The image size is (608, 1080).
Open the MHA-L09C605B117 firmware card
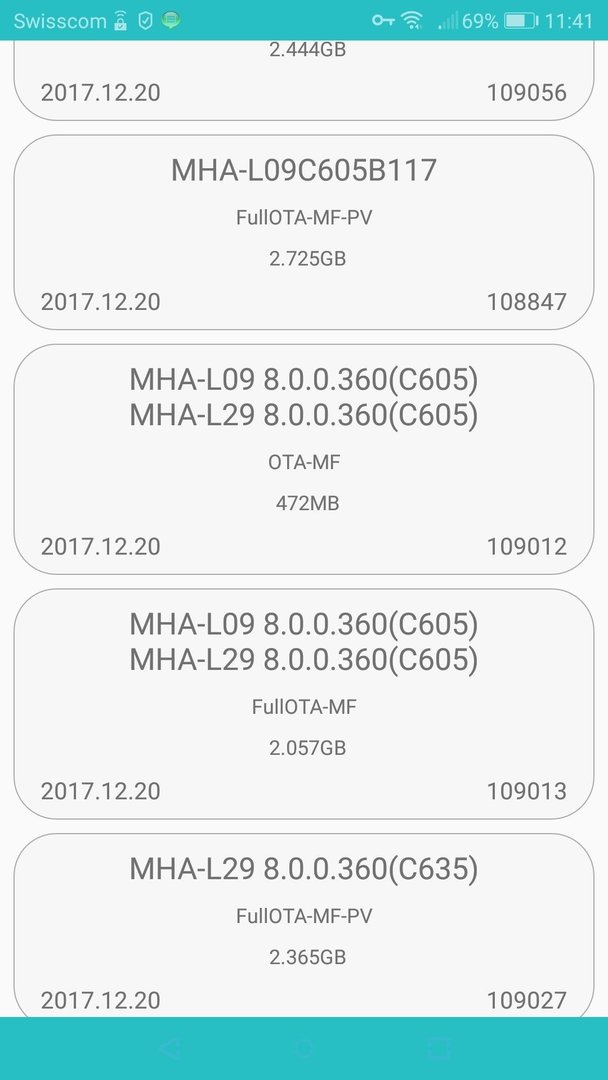pos(304,232)
